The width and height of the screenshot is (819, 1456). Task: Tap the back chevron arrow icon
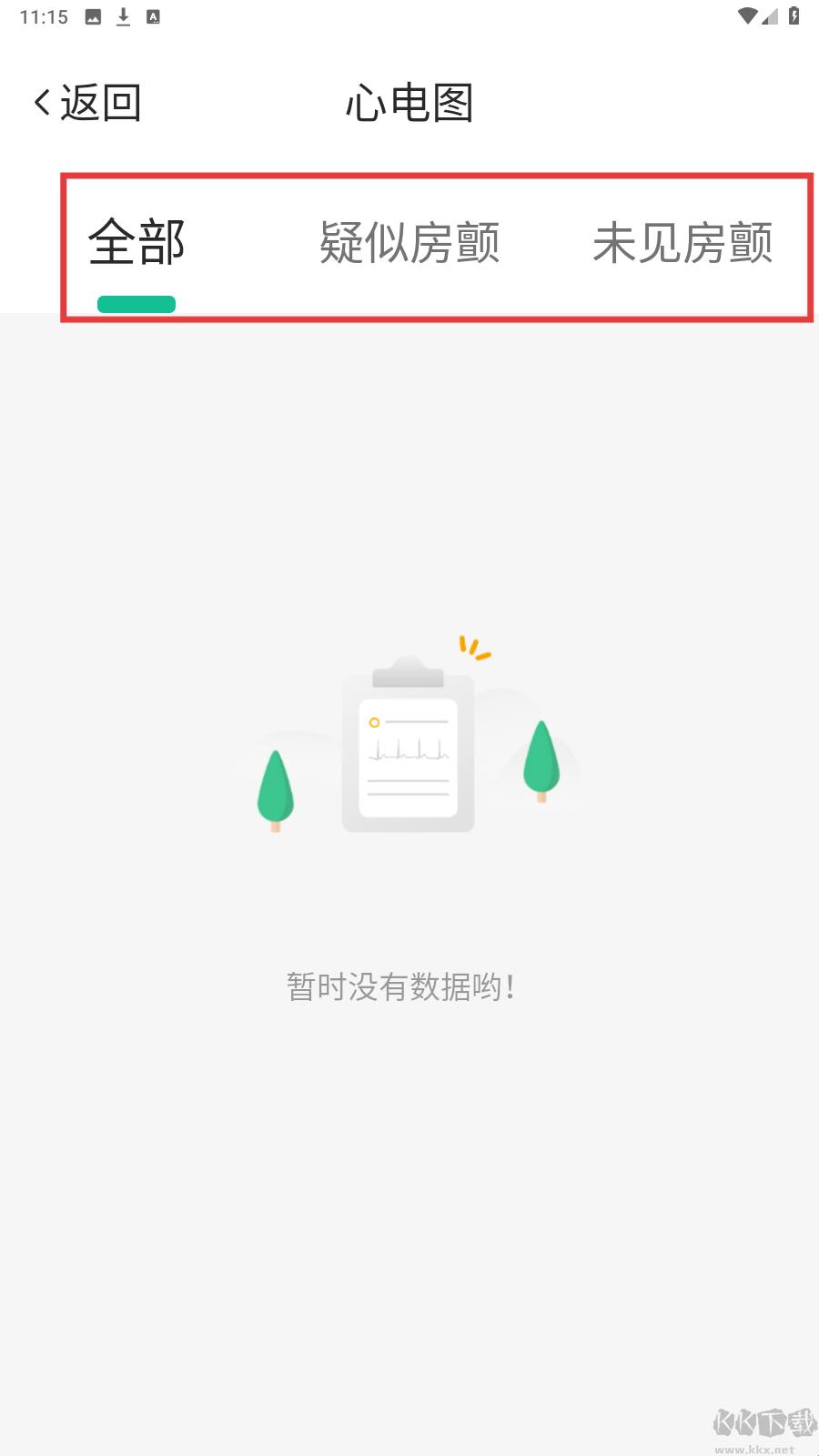tap(40, 102)
